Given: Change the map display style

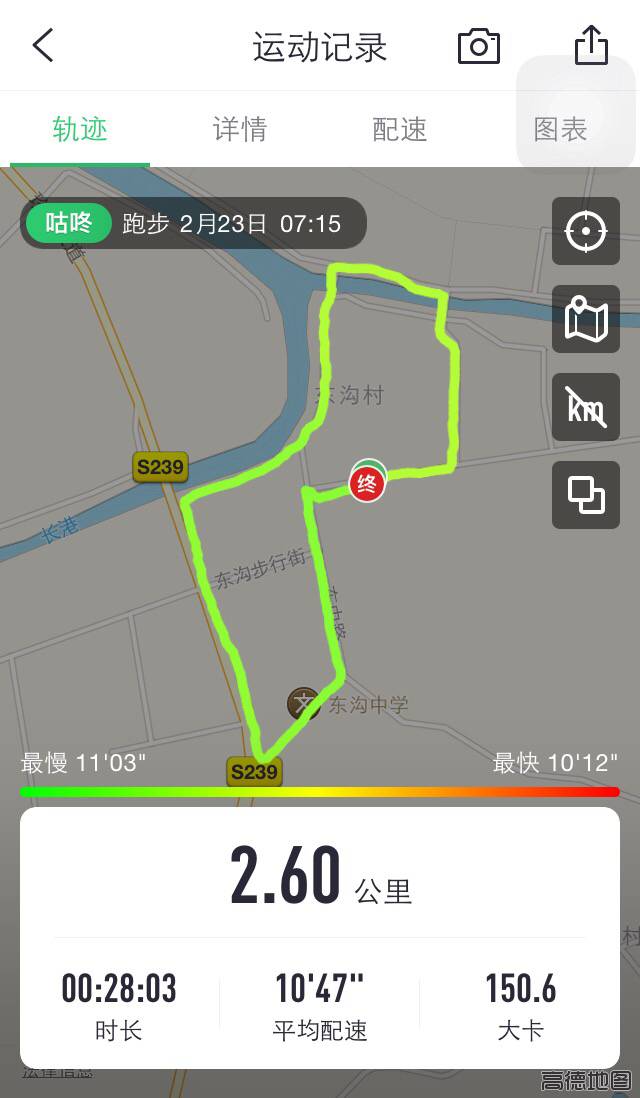Looking at the screenshot, I should [x=586, y=319].
